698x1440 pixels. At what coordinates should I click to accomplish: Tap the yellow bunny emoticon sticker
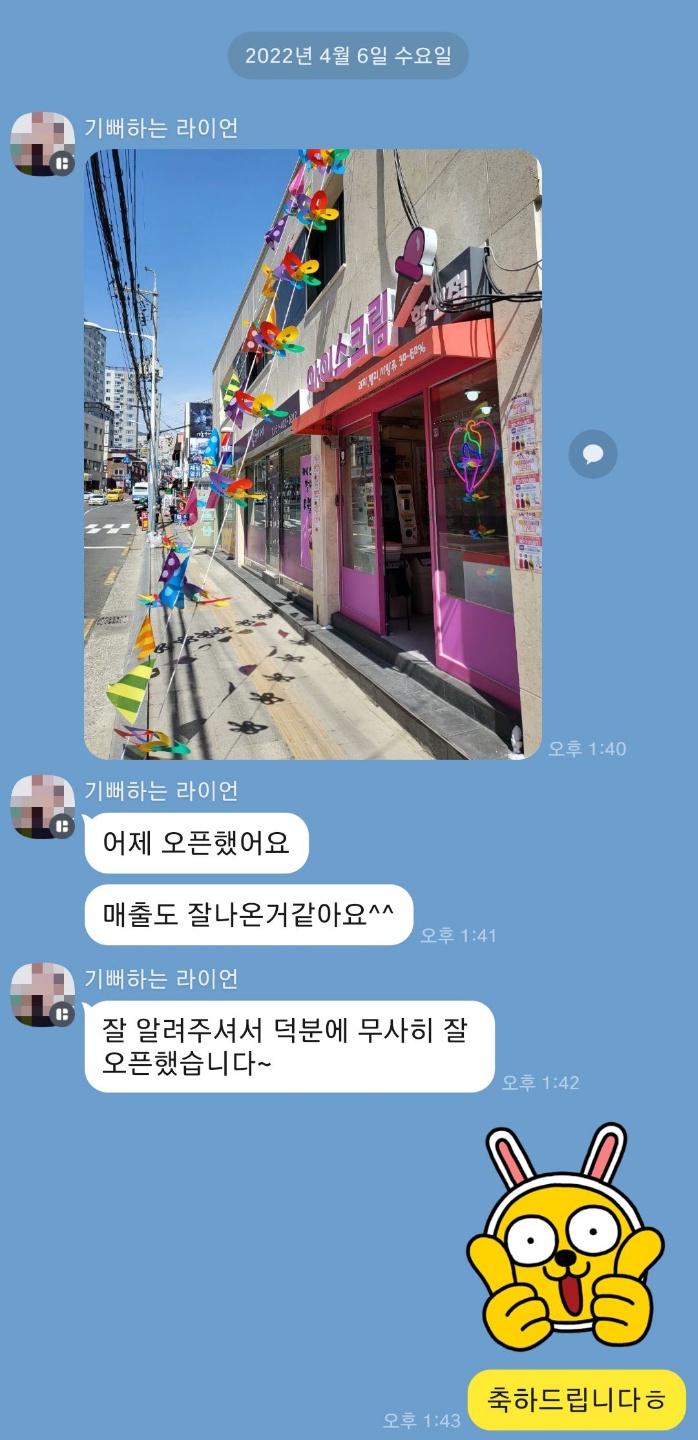click(x=565, y=1241)
